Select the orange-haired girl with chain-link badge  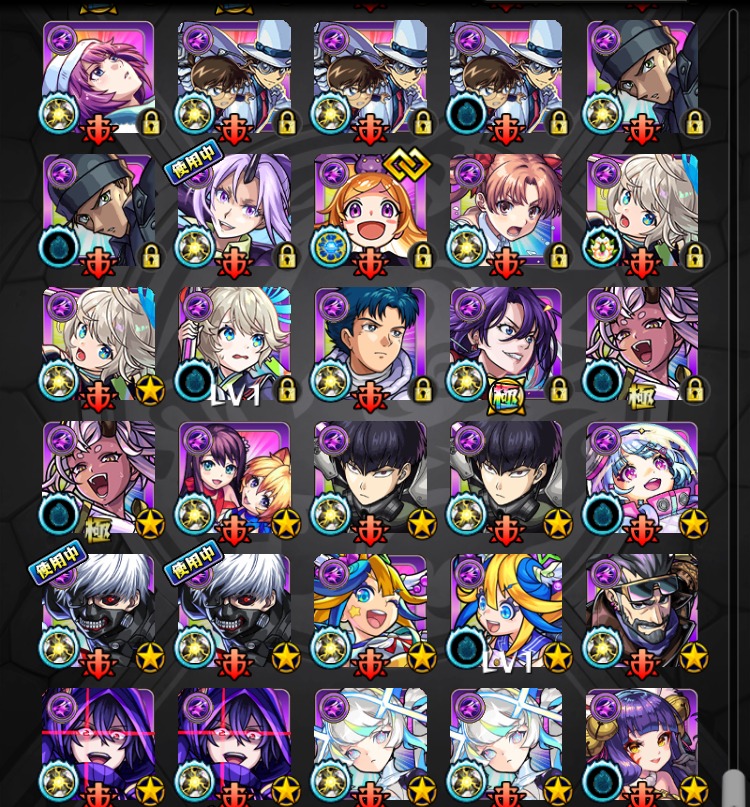pos(370,212)
